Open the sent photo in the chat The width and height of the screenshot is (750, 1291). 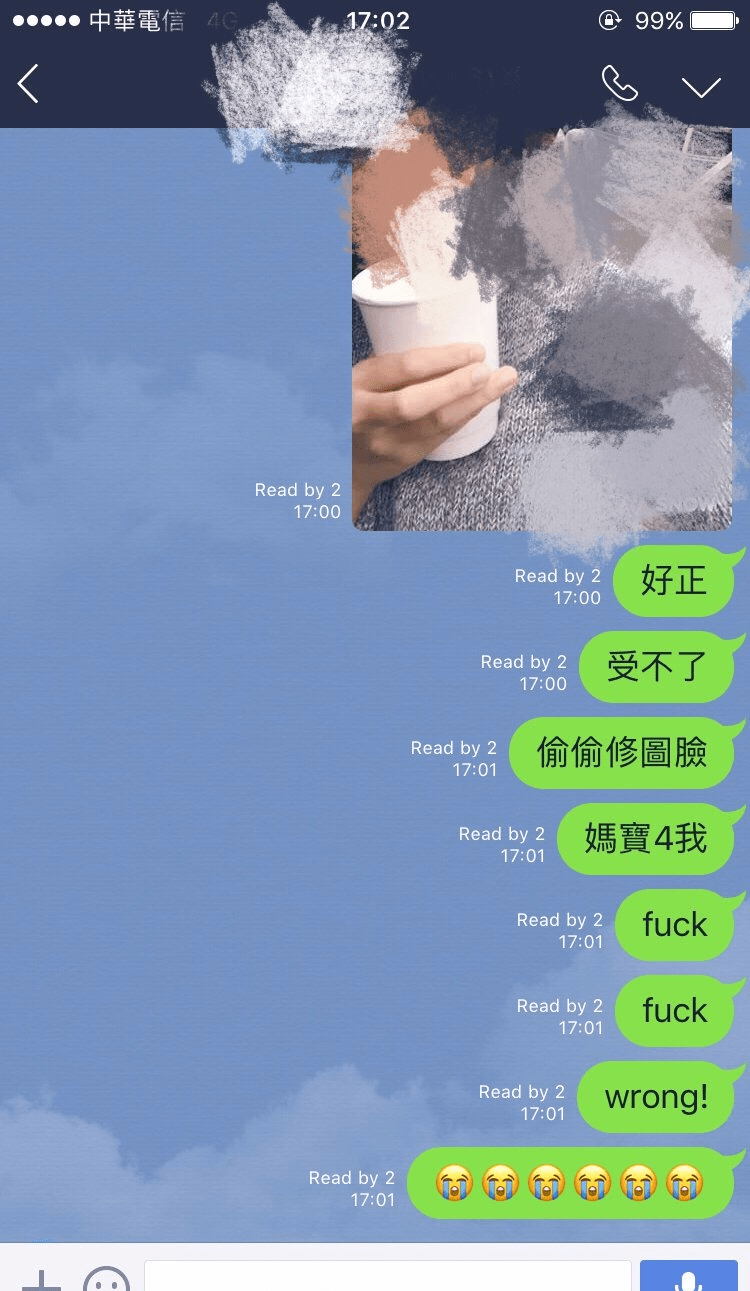tap(541, 330)
